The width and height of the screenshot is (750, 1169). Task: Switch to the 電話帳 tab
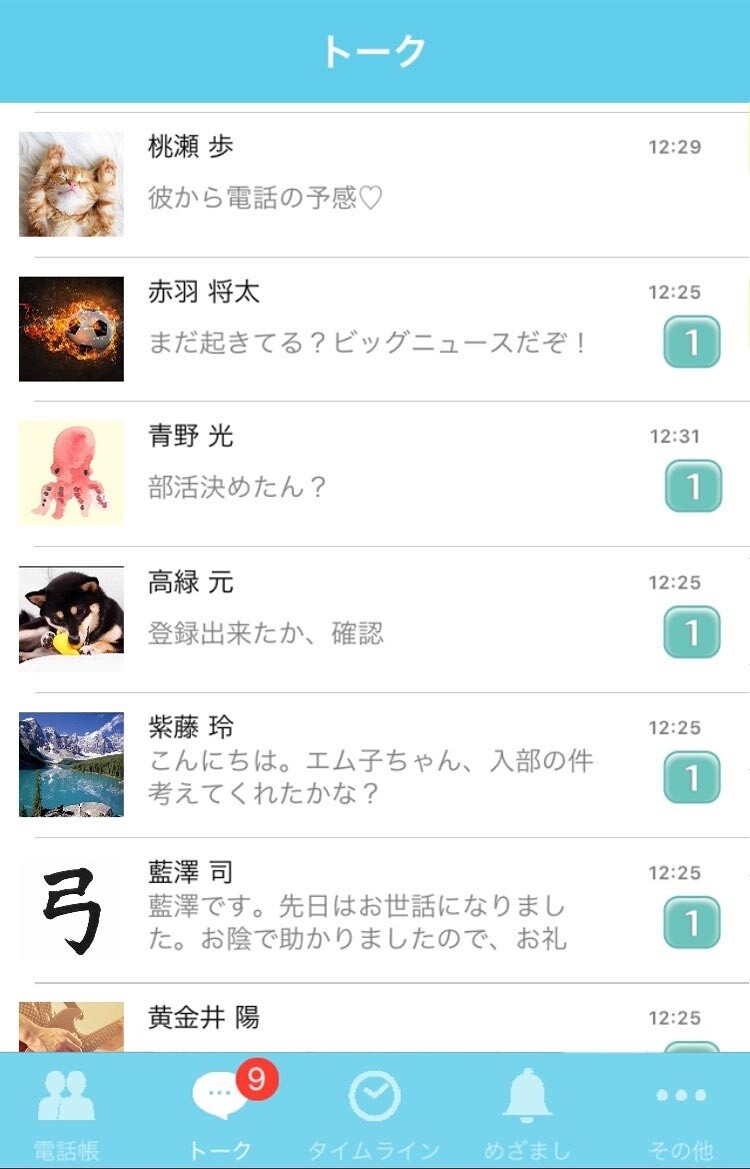click(66, 1112)
